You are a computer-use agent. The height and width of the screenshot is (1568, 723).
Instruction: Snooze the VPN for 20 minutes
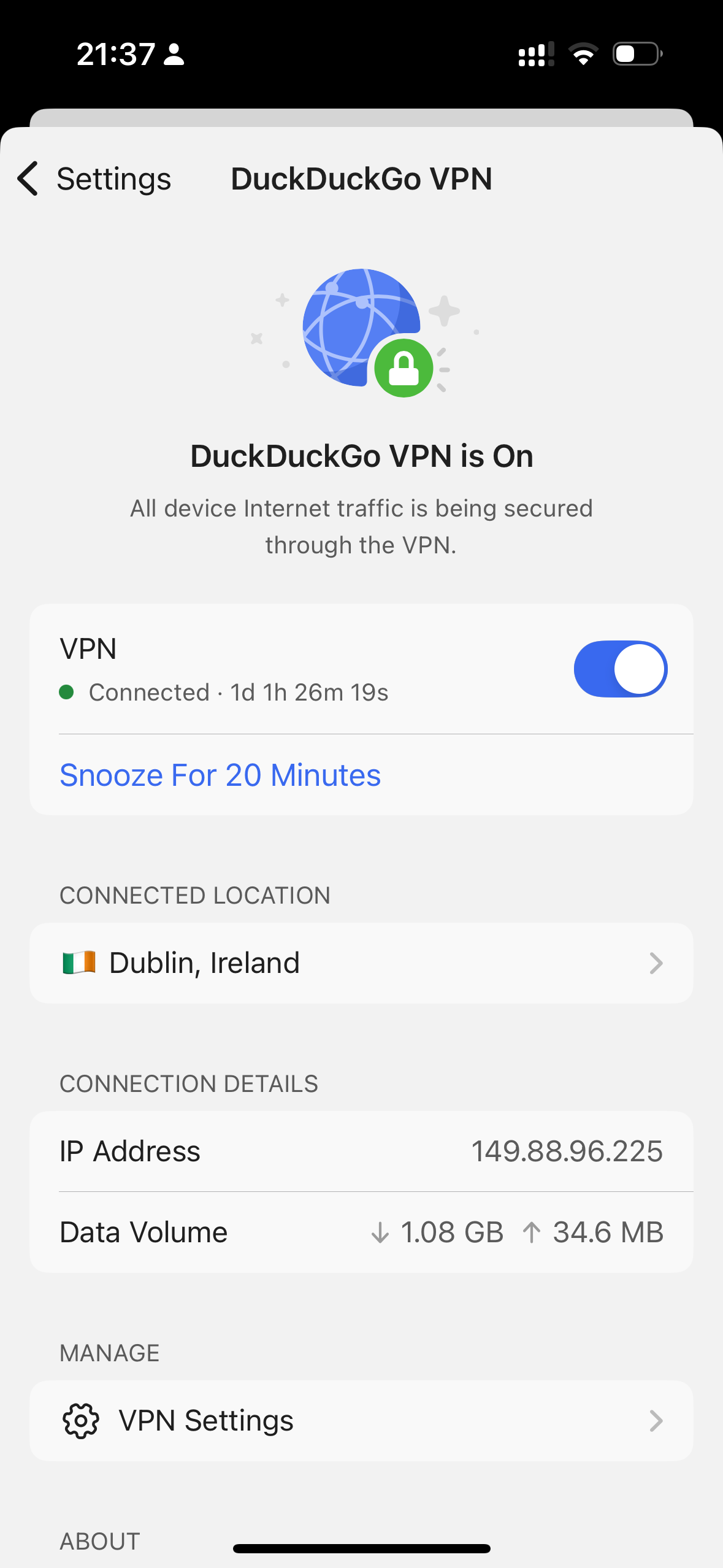click(220, 774)
